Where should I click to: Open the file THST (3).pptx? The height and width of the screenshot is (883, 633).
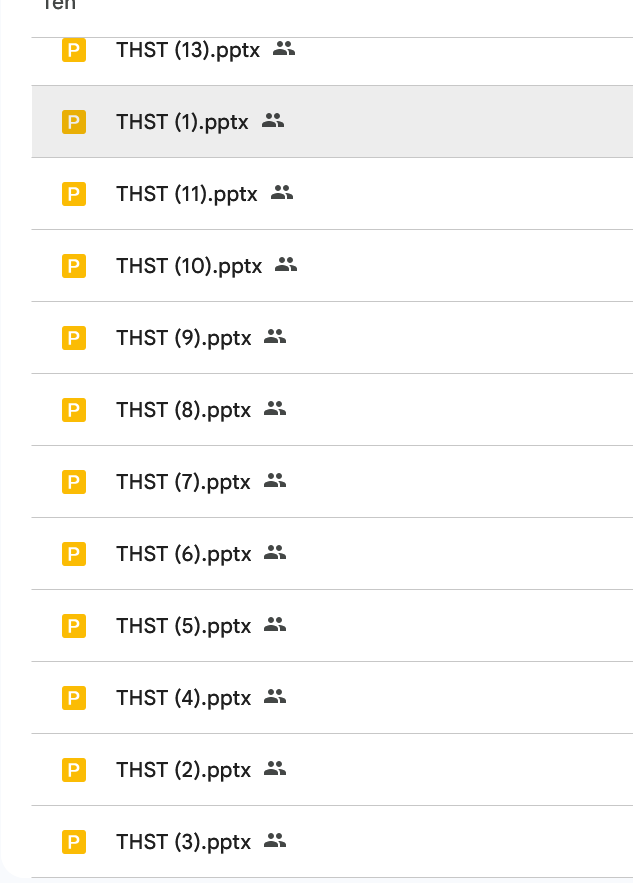(x=183, y=842)
